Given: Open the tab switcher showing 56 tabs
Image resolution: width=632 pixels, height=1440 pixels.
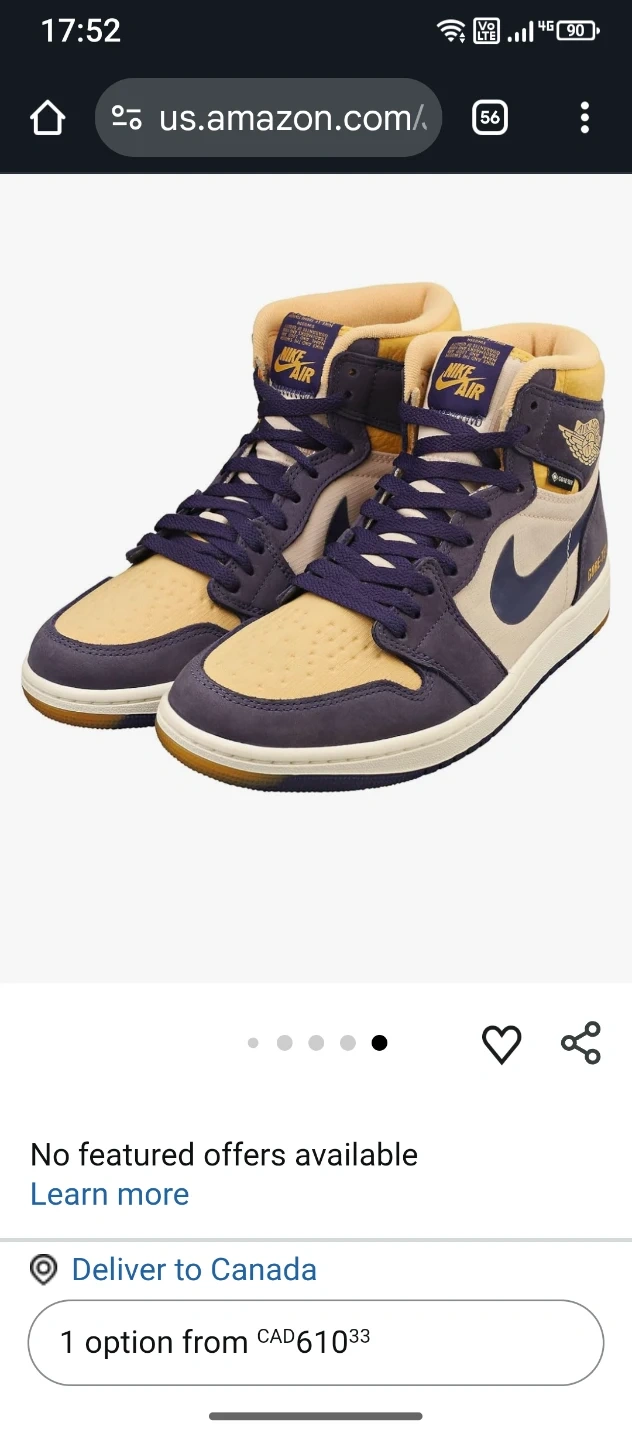Looking at the screenshot, I should (489, 118).
